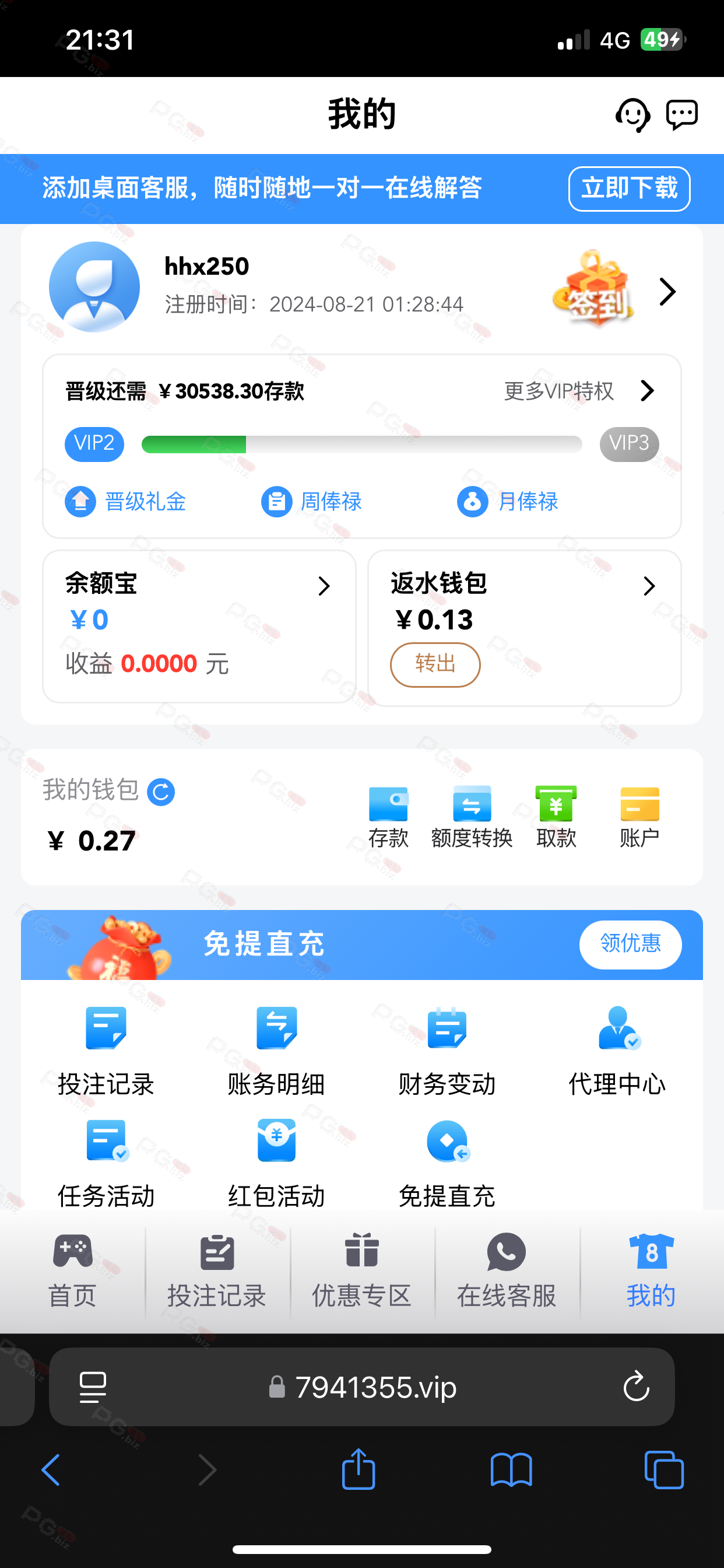
Task: Open 月俸禄 monthly salary
Action: 507,502
